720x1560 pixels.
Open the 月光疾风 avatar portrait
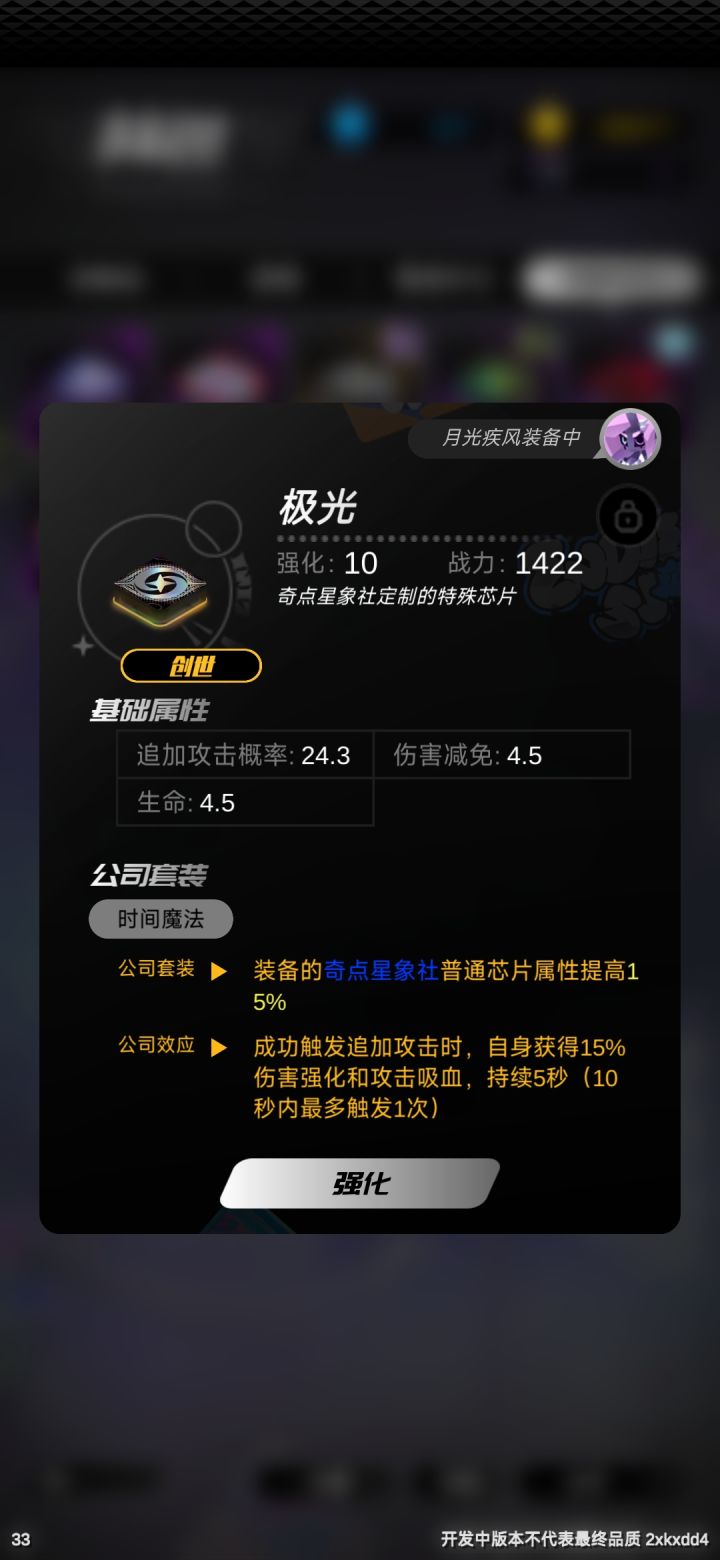[628, 437]
